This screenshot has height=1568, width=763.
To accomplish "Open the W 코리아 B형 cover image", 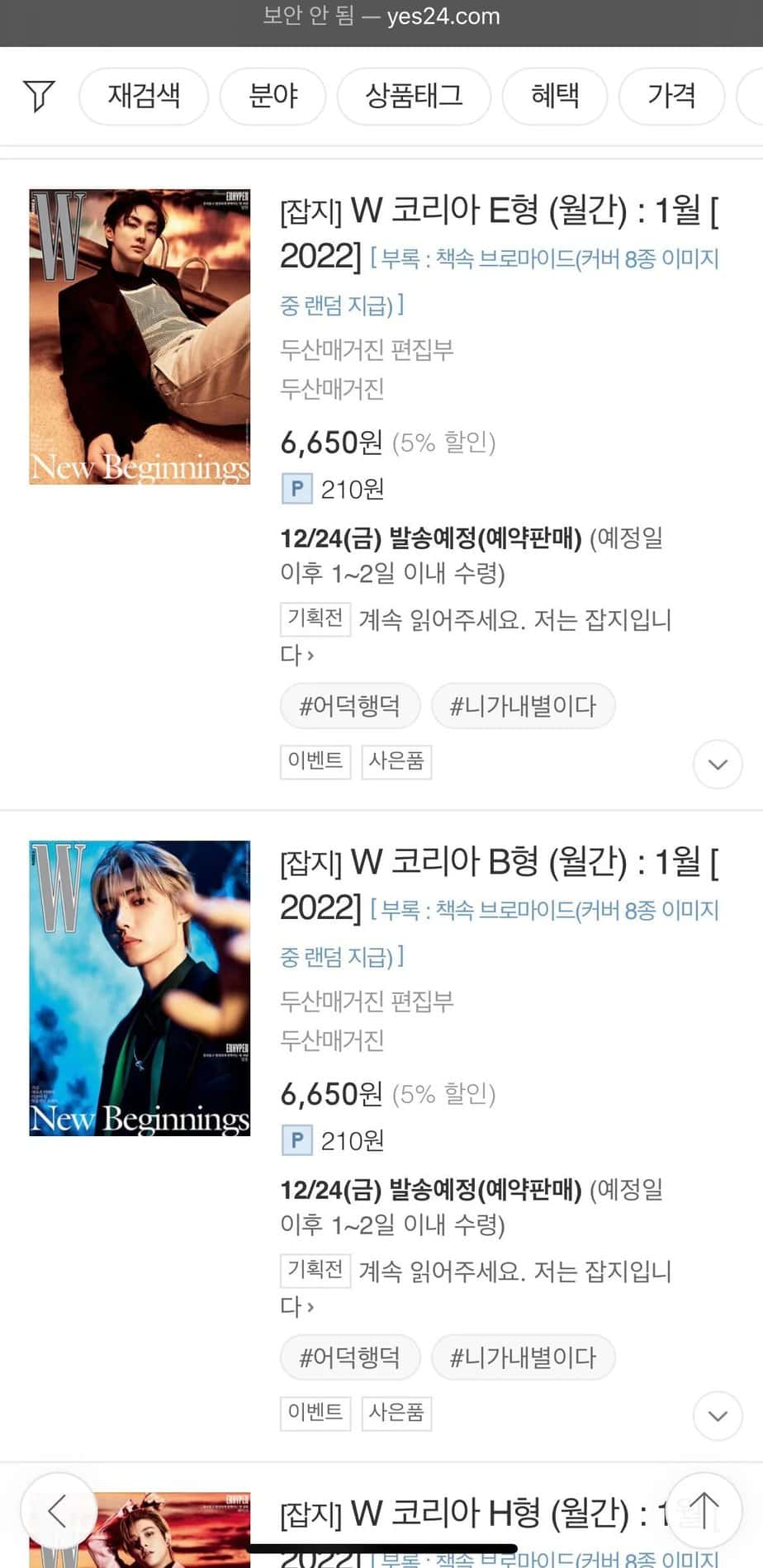I will (x=140, y=988).
